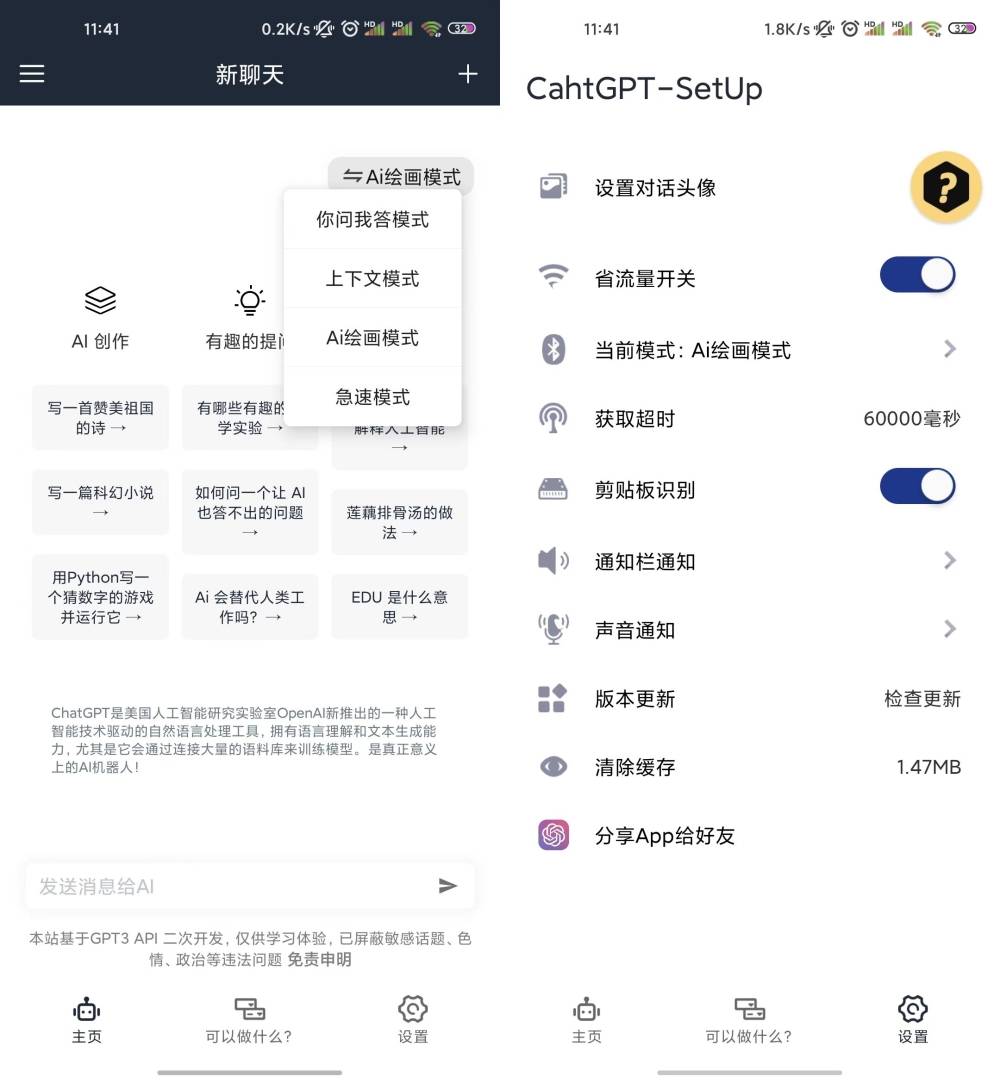Open 分享App给好友 to share the app
This screenshot has width=1000, height=1083.
(x=664, y=836)
